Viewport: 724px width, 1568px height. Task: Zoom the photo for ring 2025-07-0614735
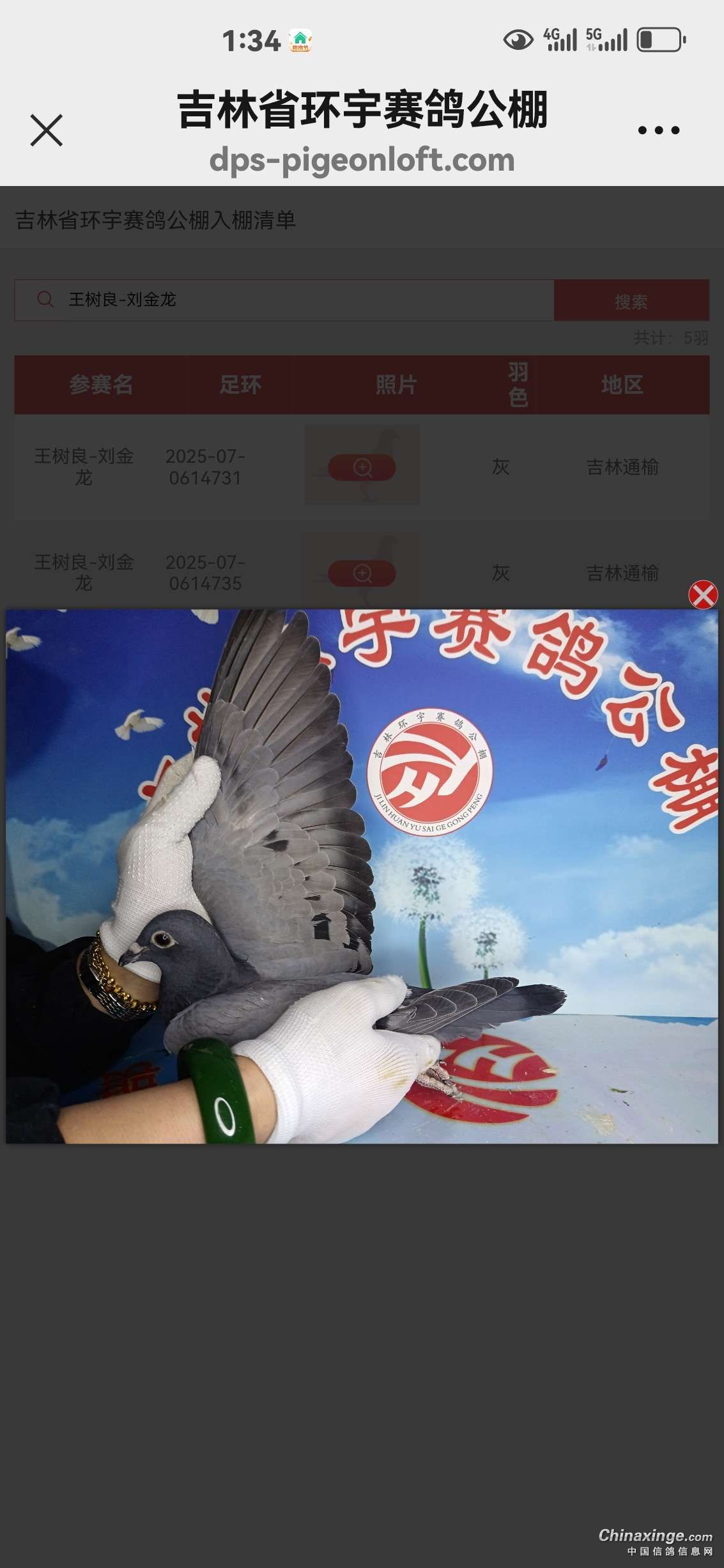(362, 573)
